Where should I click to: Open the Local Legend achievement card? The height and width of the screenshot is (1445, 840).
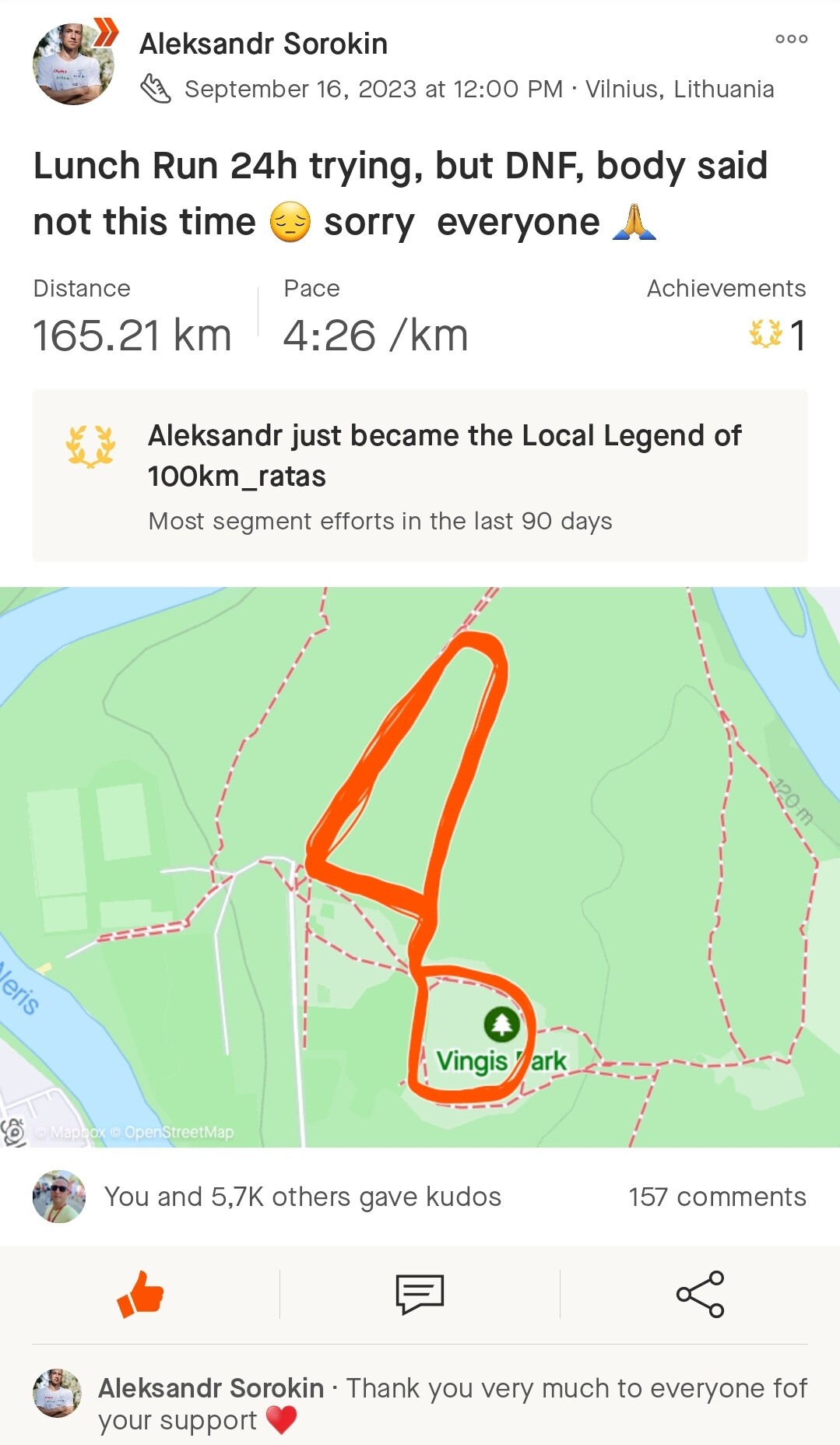tap(420, 476)
